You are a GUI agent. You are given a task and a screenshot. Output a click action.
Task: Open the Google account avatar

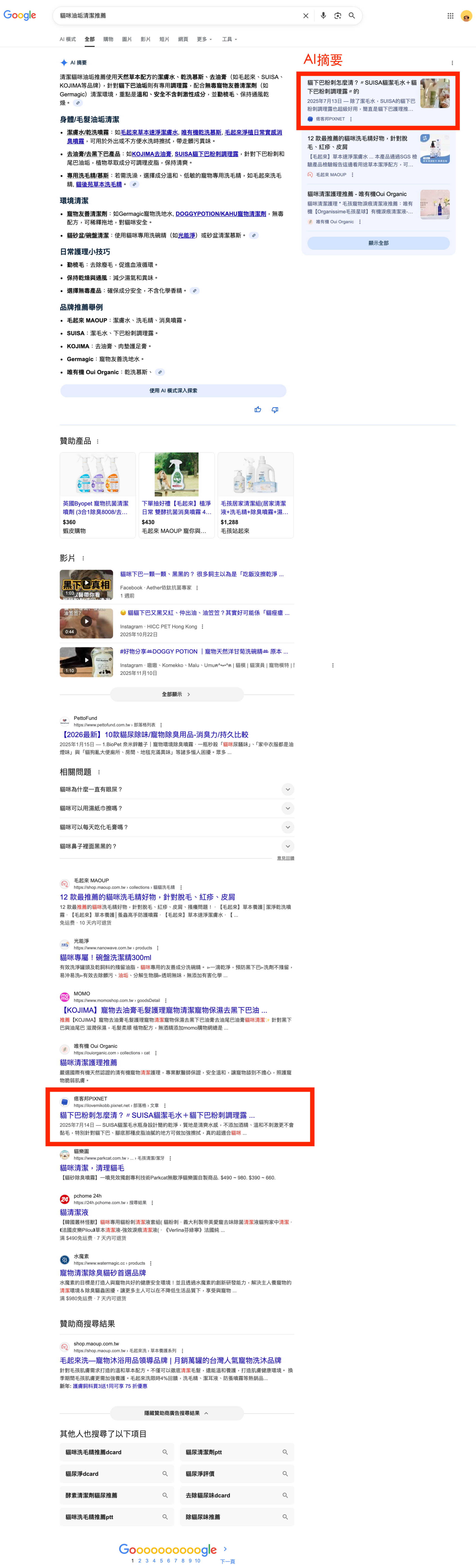pos(466,16)
